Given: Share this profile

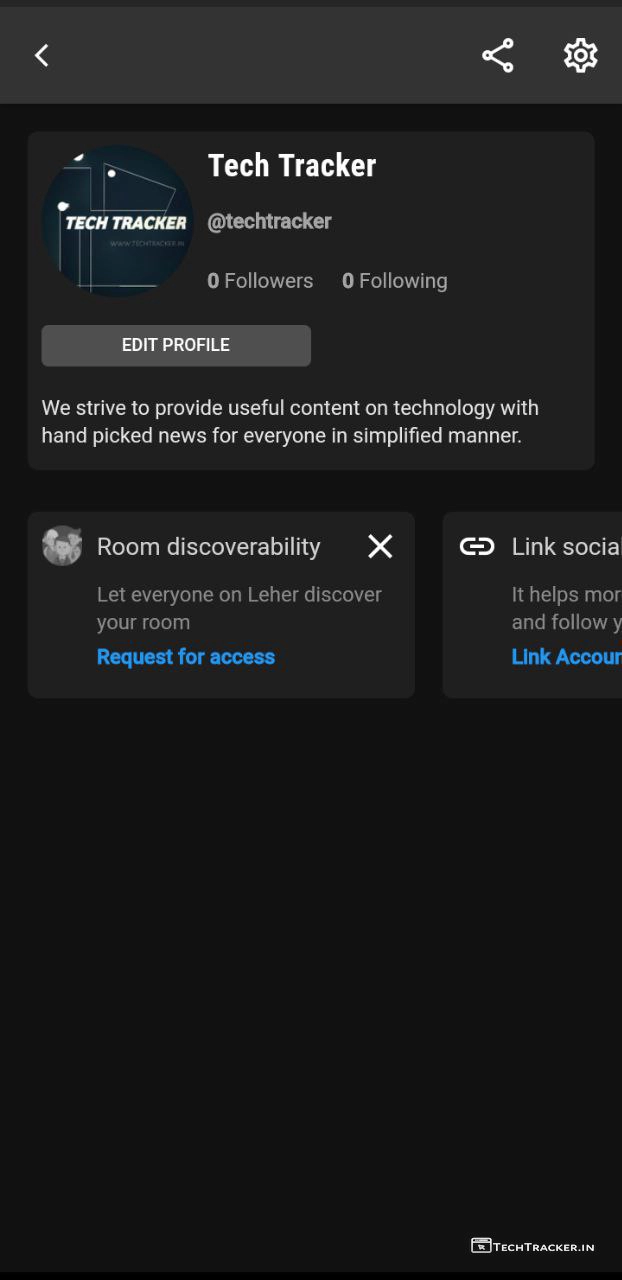Looking at the screenshot, I should (497, 55).
